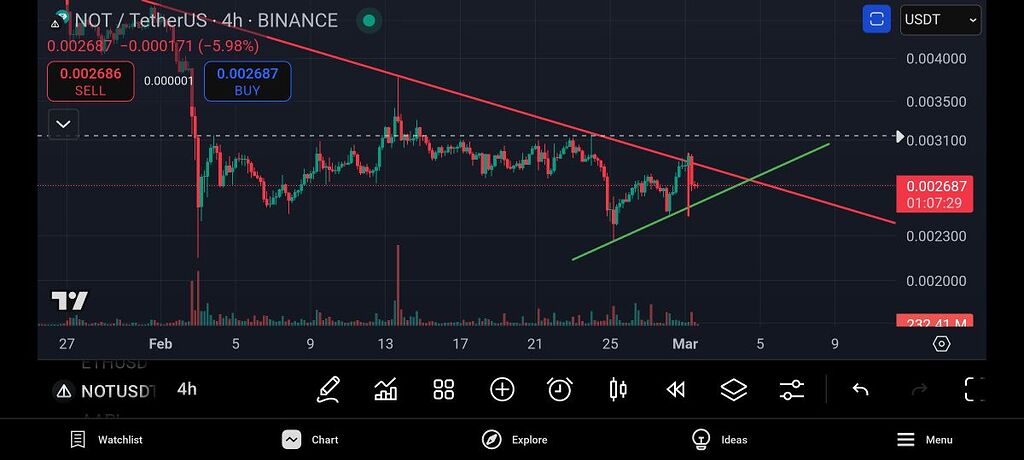Image resolution: width=1024 pixels, height=460 pixels.
Task: Add a symbol with the plus icon
Action: tap(502, 389)
